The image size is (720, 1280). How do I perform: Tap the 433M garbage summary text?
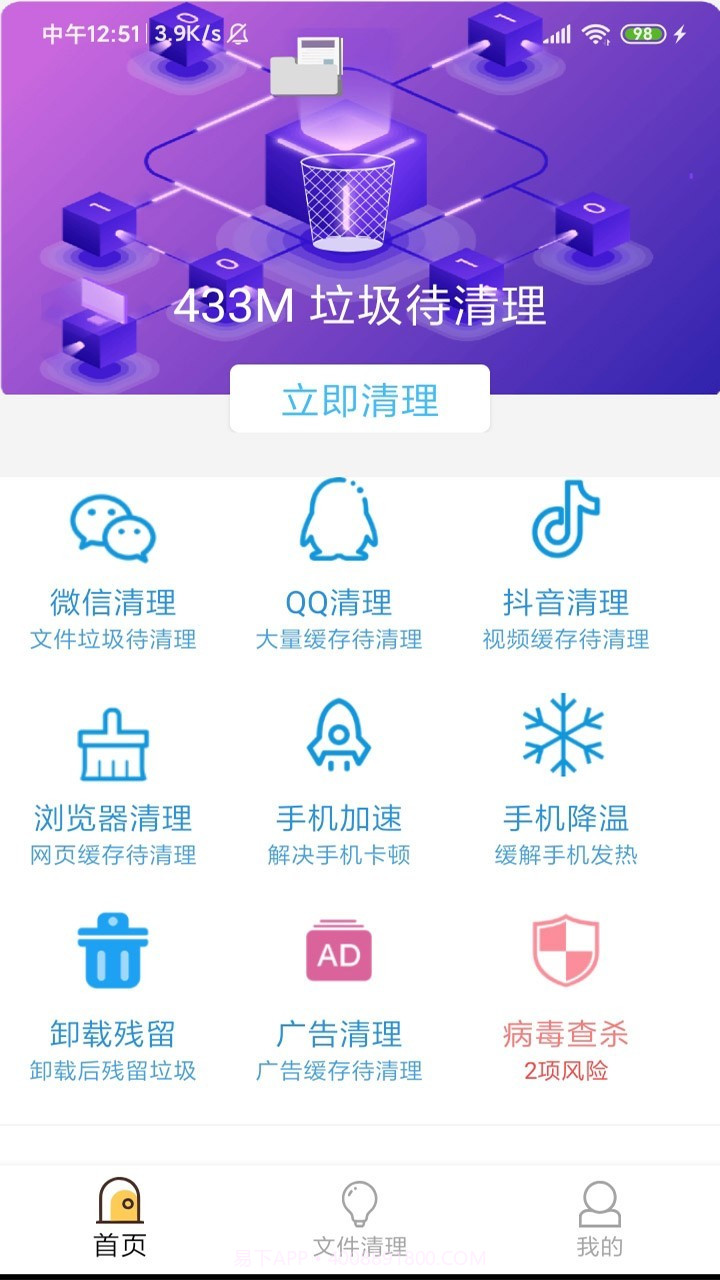tap(360, 305)
